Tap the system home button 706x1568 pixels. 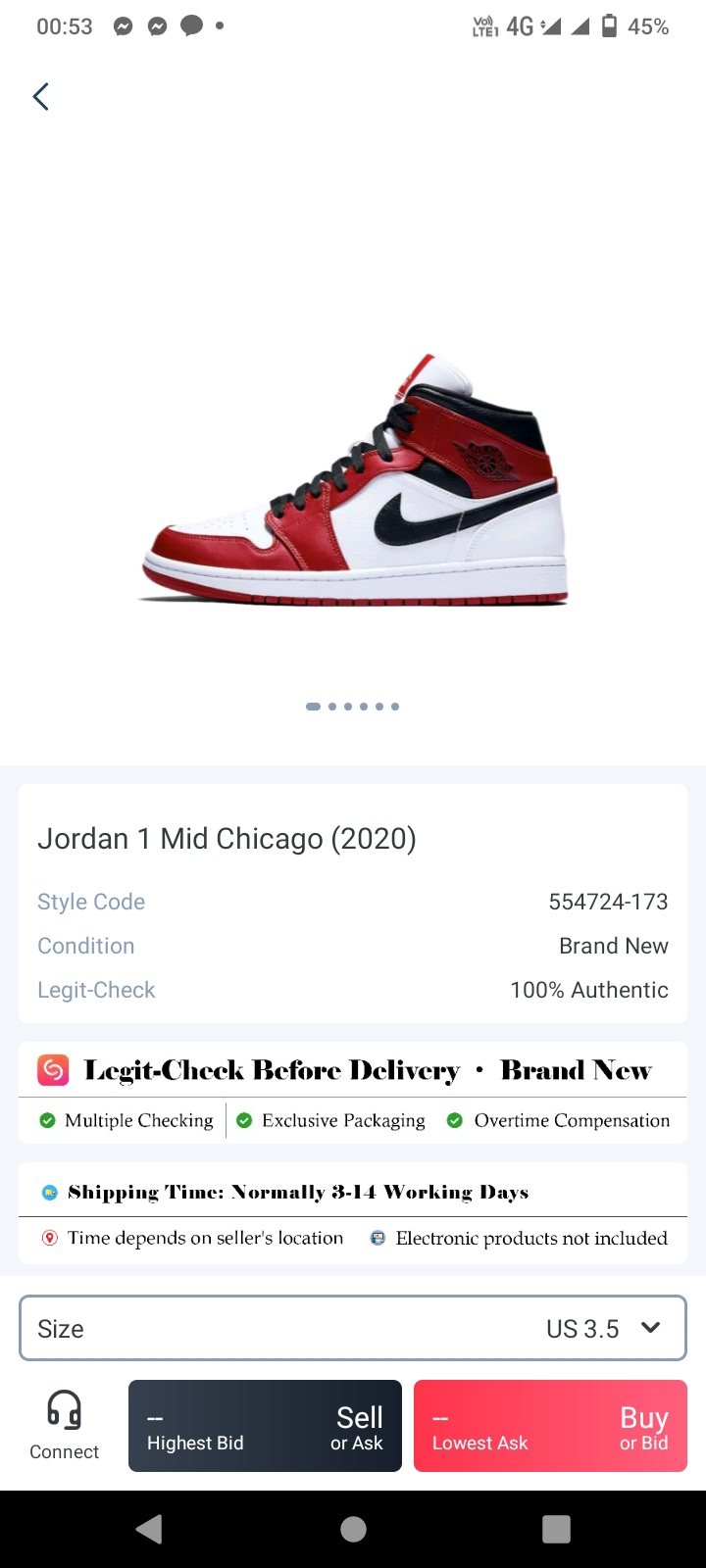coord(353,1529)
